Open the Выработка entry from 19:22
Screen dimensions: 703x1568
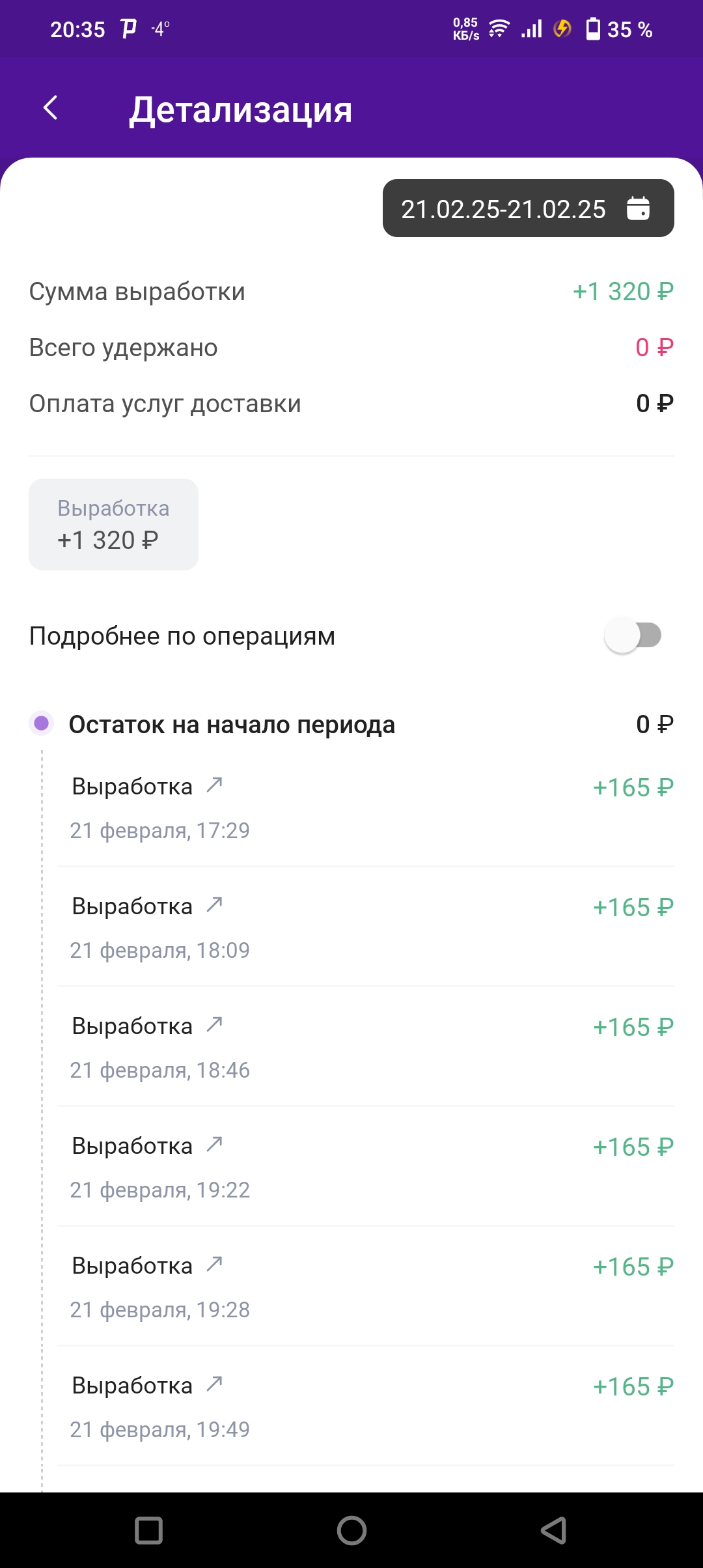click(x=366, y=1167)
